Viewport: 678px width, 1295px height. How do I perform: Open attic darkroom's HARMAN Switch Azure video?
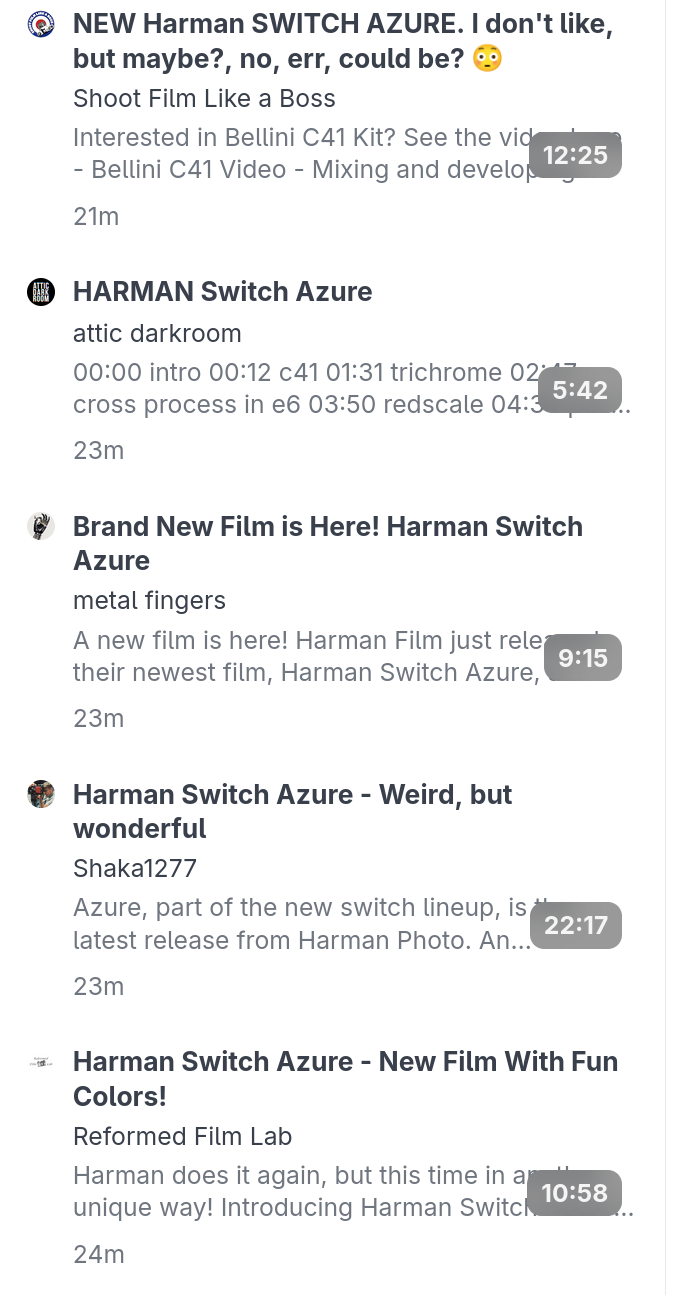223,291
